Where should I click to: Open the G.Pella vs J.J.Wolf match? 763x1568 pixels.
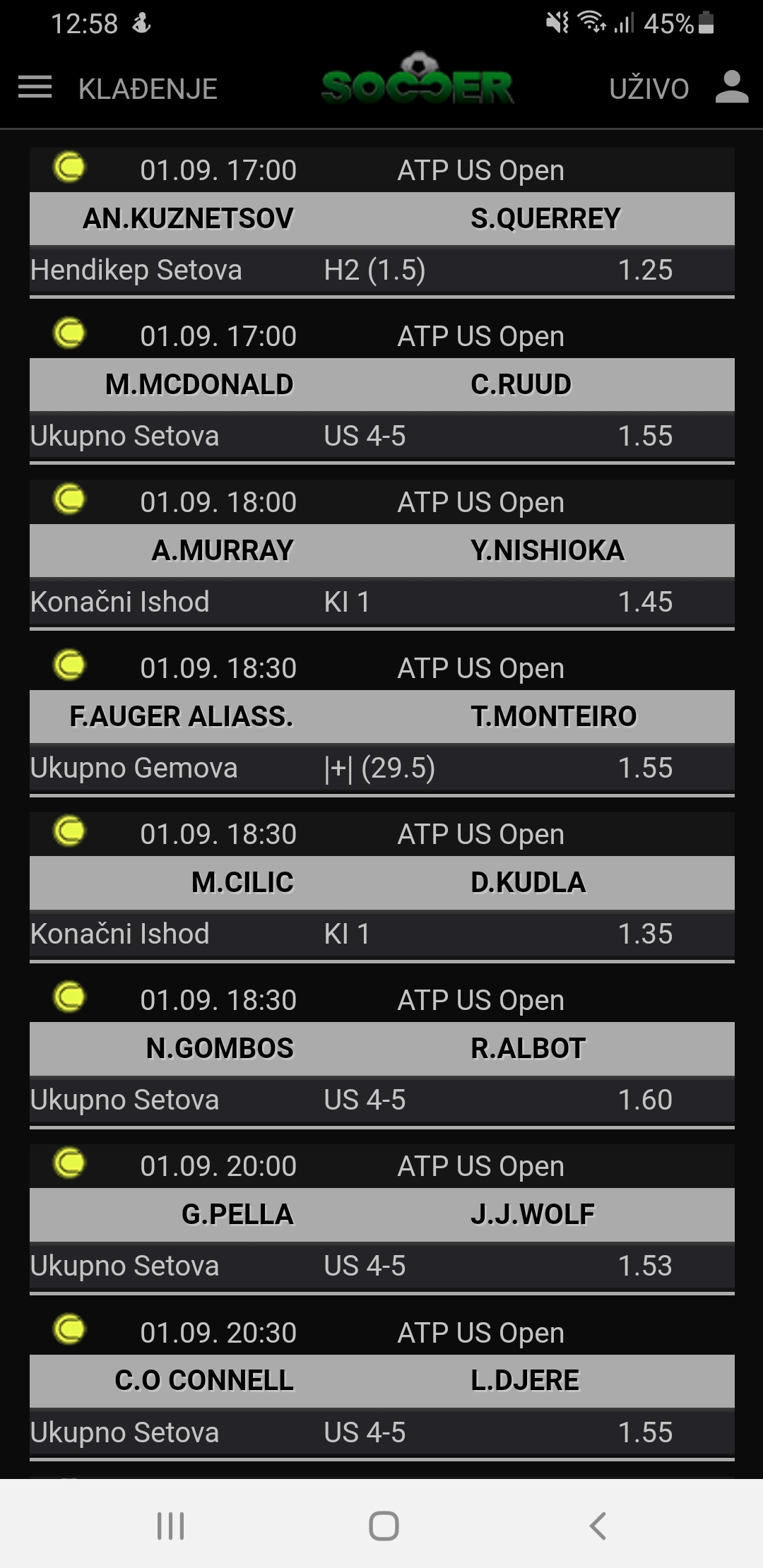click(x=382, y=1215)
